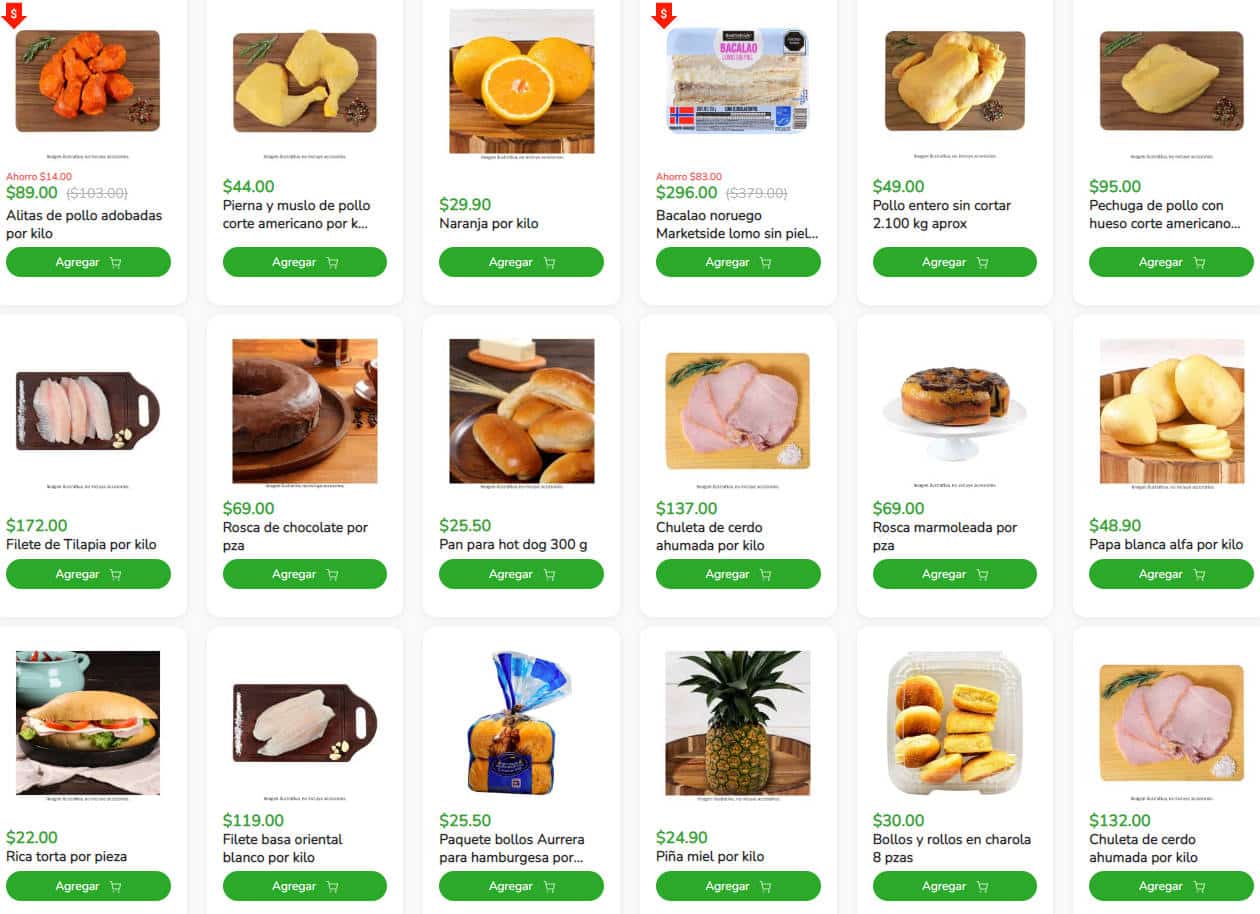Add Filete de Tilapia to cart
Screen dimensions: 1260x914
(88, 574)
